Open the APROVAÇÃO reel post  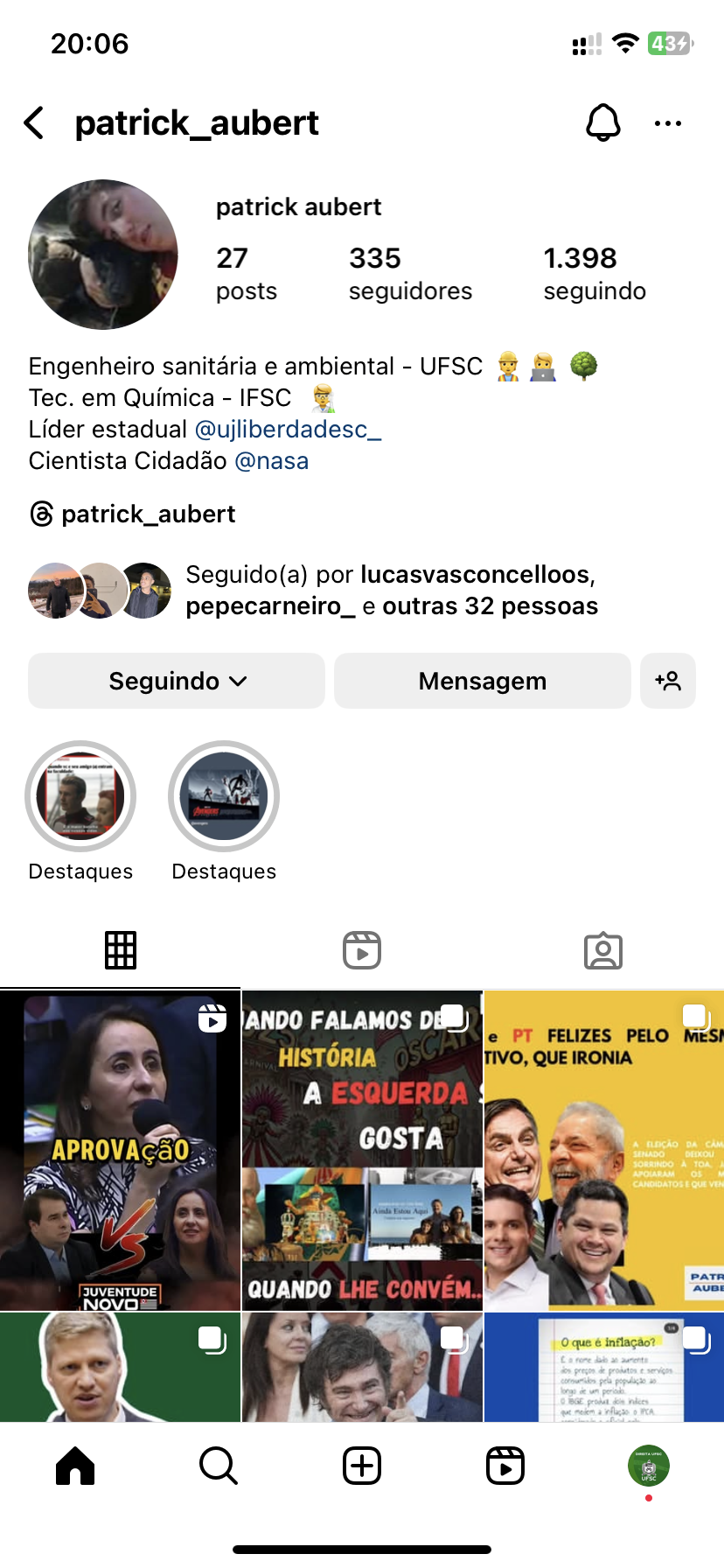click(x=120, y=1151)
